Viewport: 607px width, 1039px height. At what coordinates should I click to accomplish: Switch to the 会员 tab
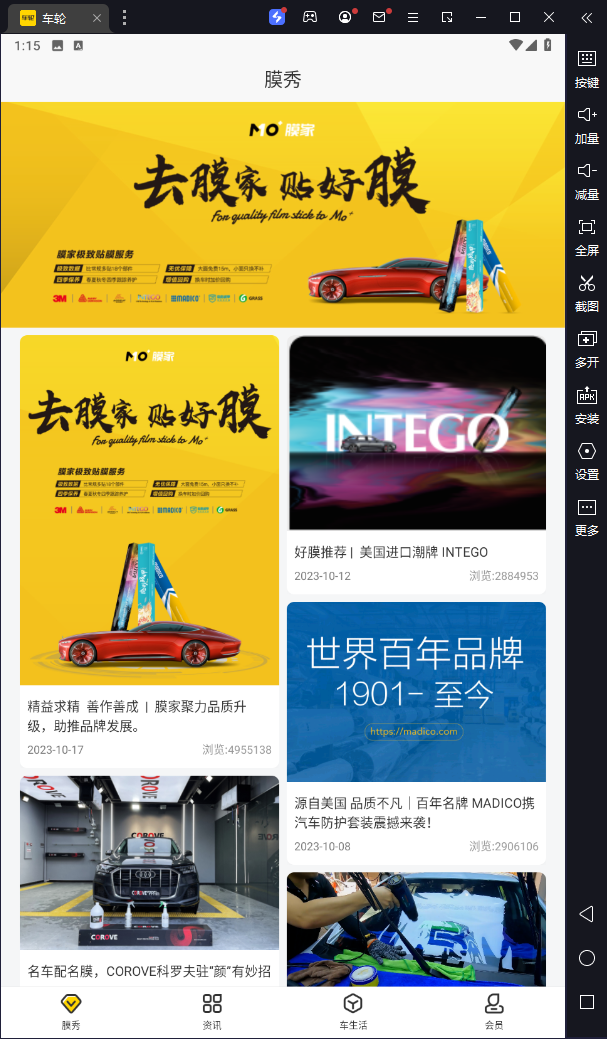click(494, 1011)
